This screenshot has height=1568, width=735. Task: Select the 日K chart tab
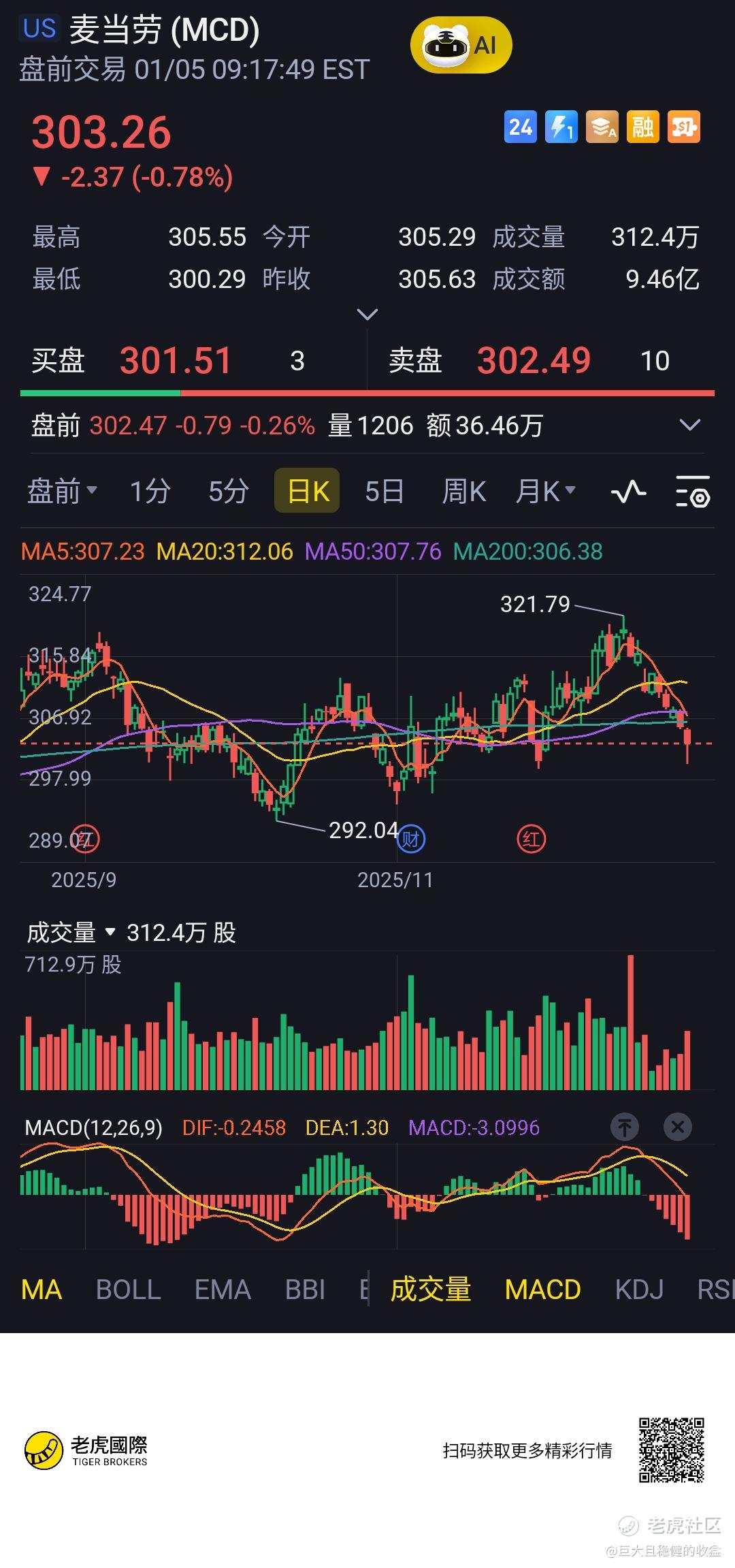tap(308, 491)
